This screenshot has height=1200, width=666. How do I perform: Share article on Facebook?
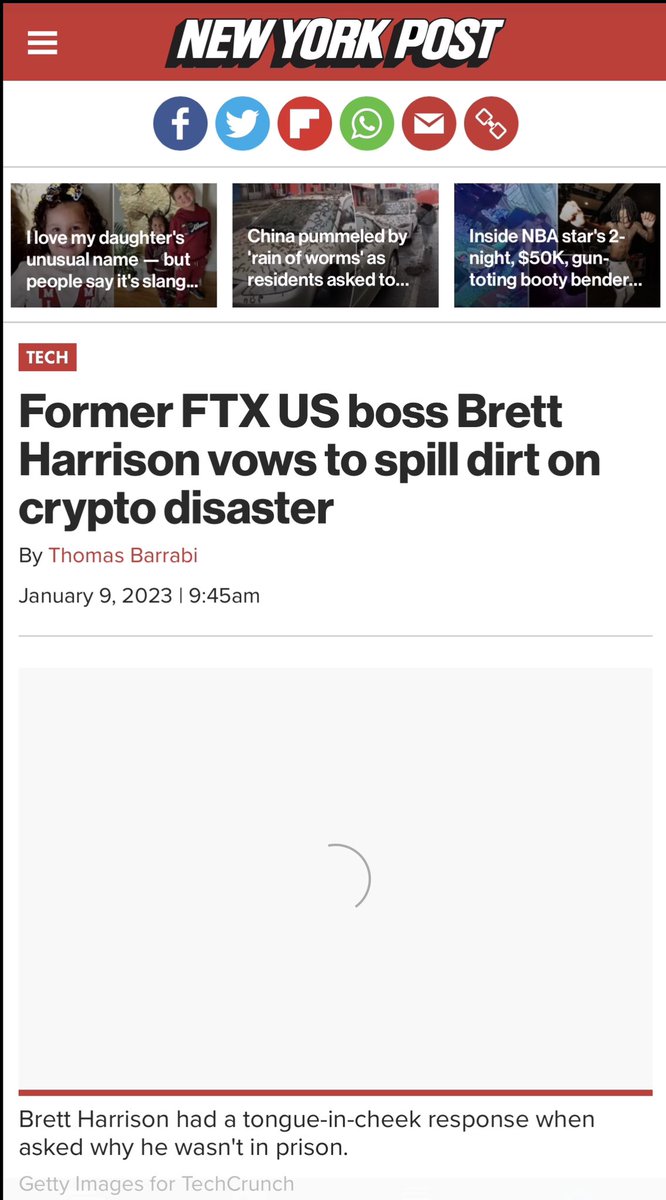[x=181, y=124]
